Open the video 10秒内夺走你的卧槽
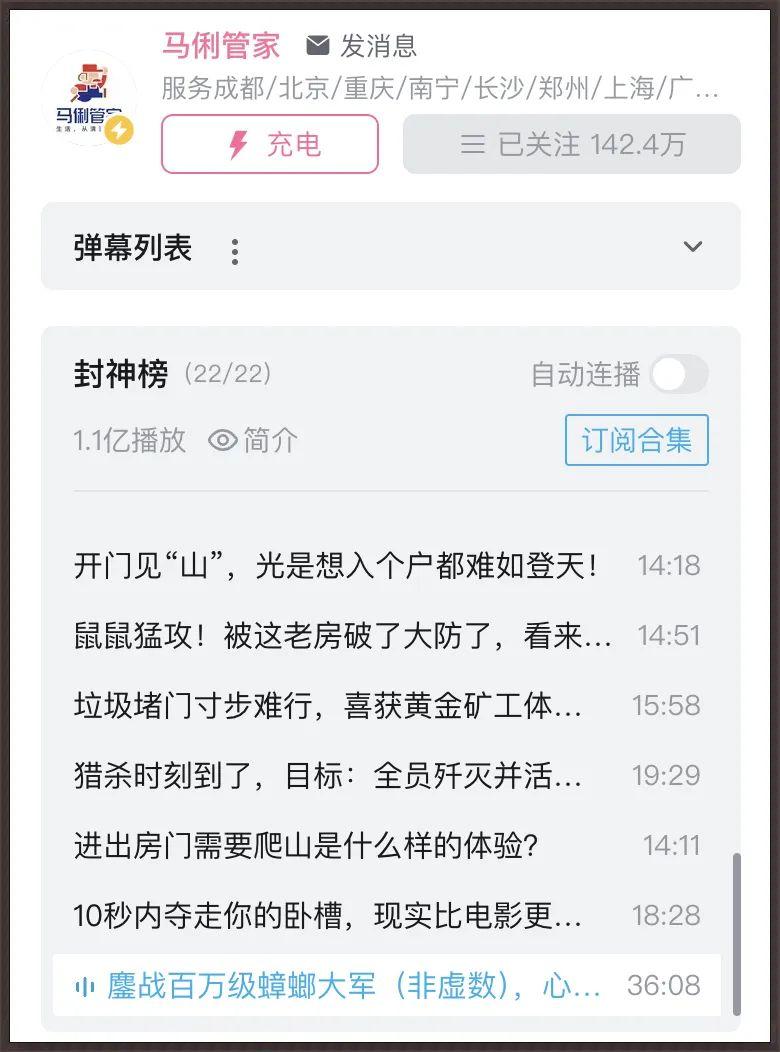Image resolution: width=780 pixels, height=1052 pixels. pyautogui.click(x=328, y=916)
